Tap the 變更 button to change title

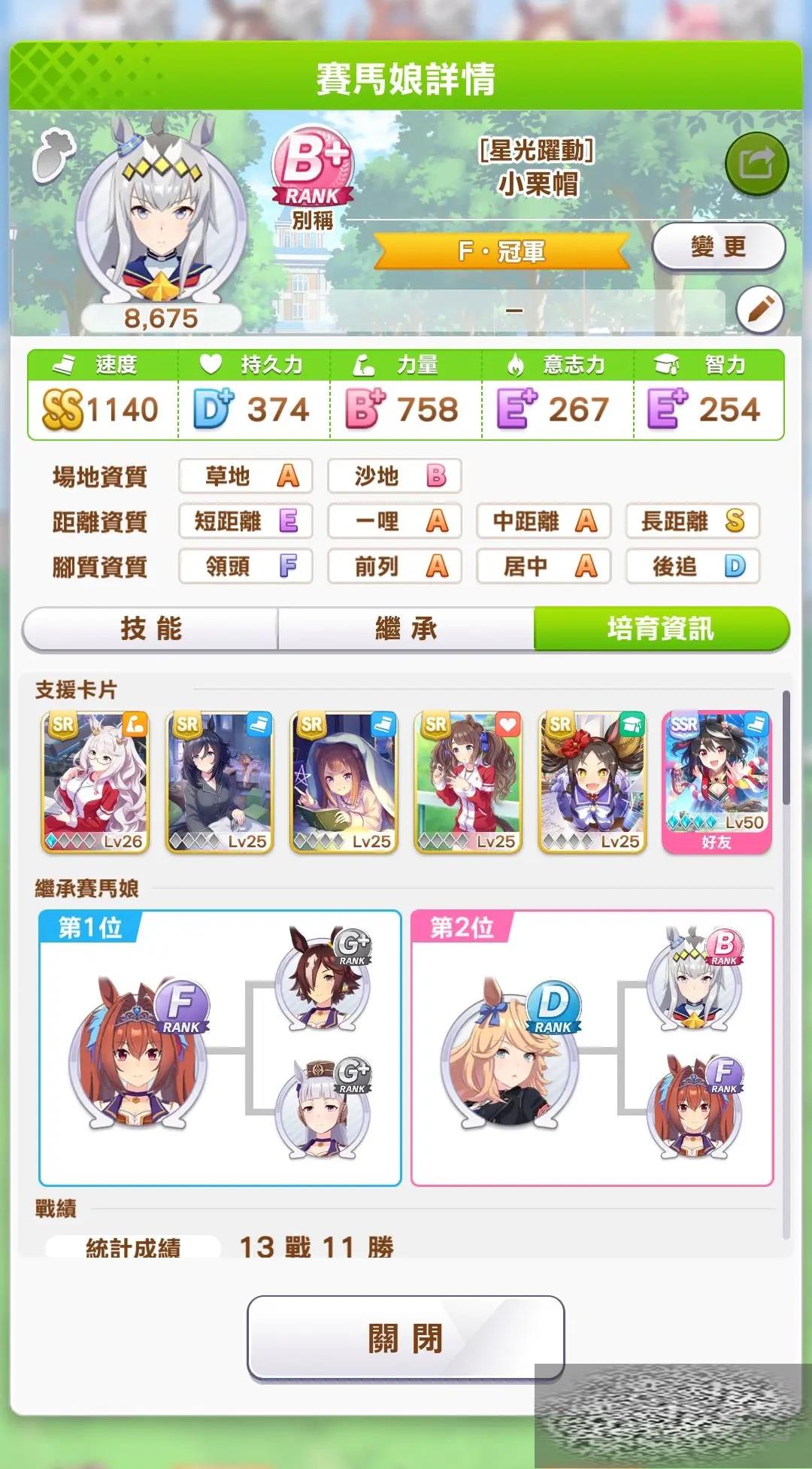[x=718, y=247]
